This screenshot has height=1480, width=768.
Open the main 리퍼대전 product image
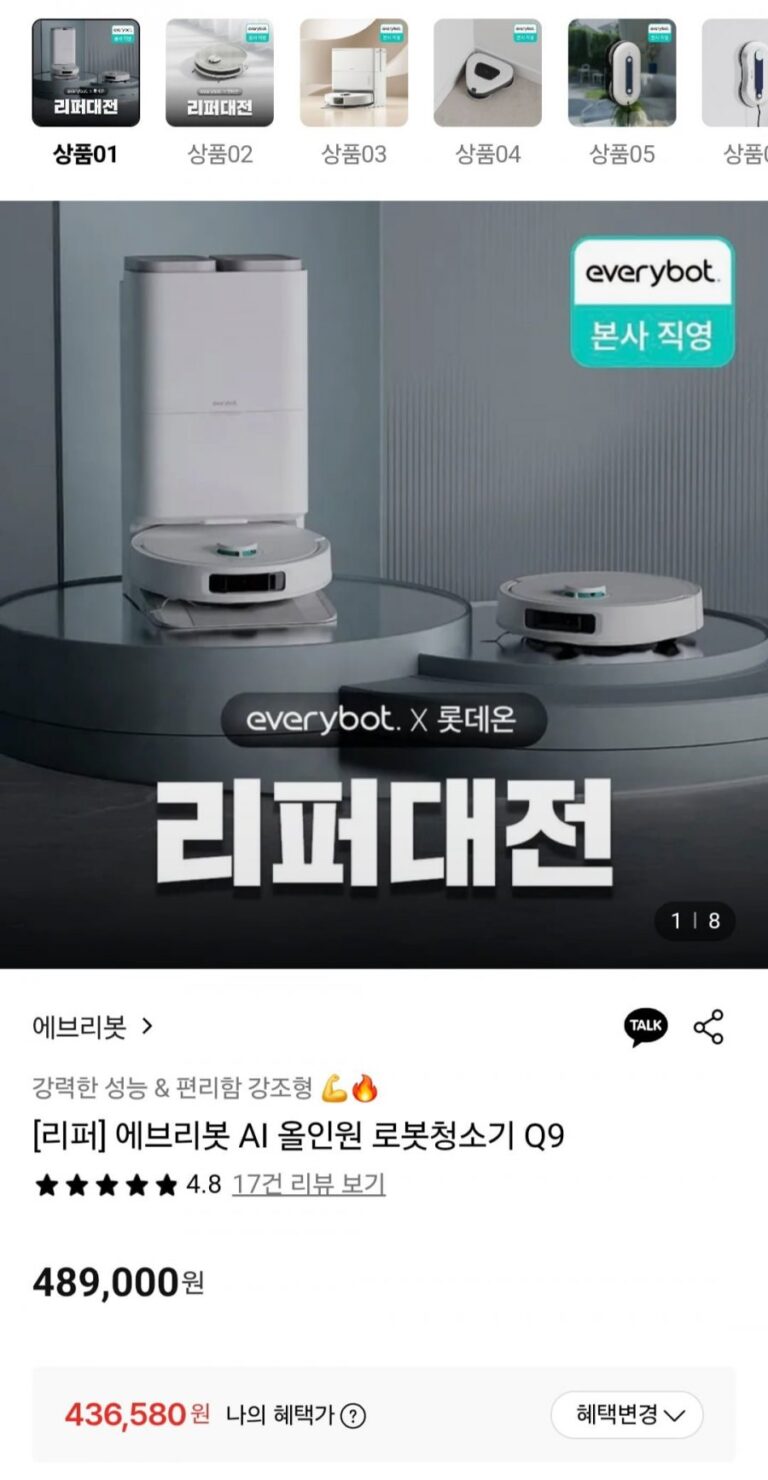pyautogui.click(x=384, y=584)
